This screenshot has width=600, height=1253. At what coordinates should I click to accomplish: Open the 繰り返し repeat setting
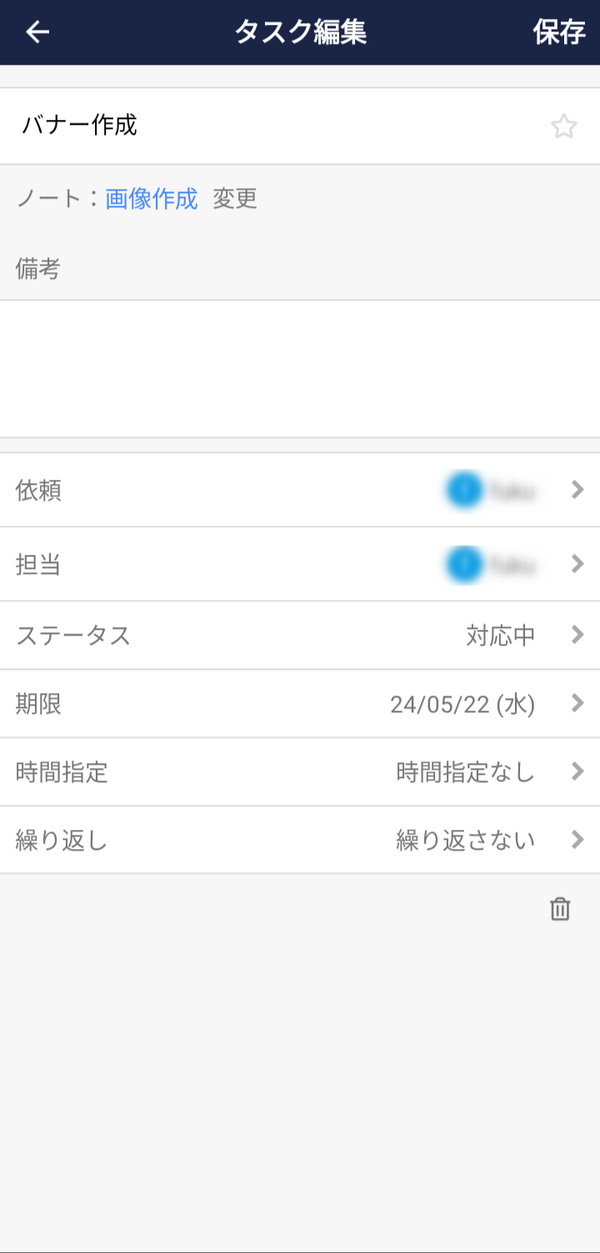coord(300,840)
